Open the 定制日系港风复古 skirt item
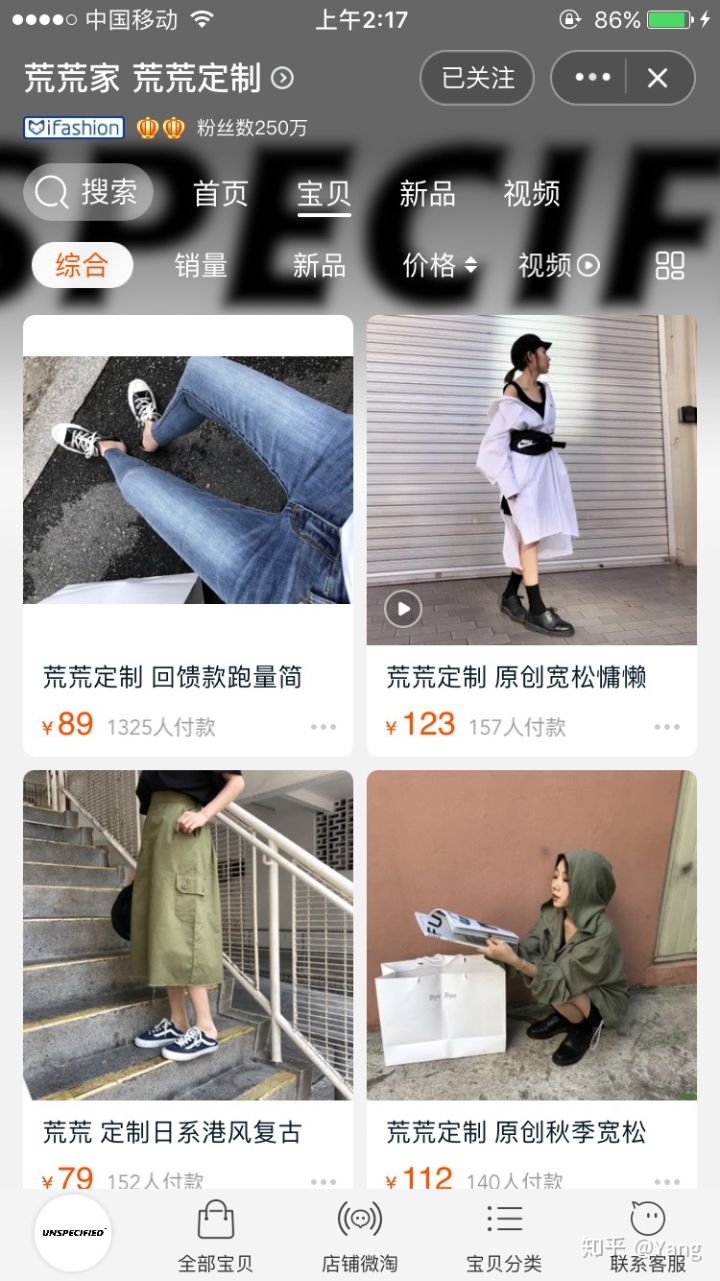720x1281 pixels. point(188,935)
